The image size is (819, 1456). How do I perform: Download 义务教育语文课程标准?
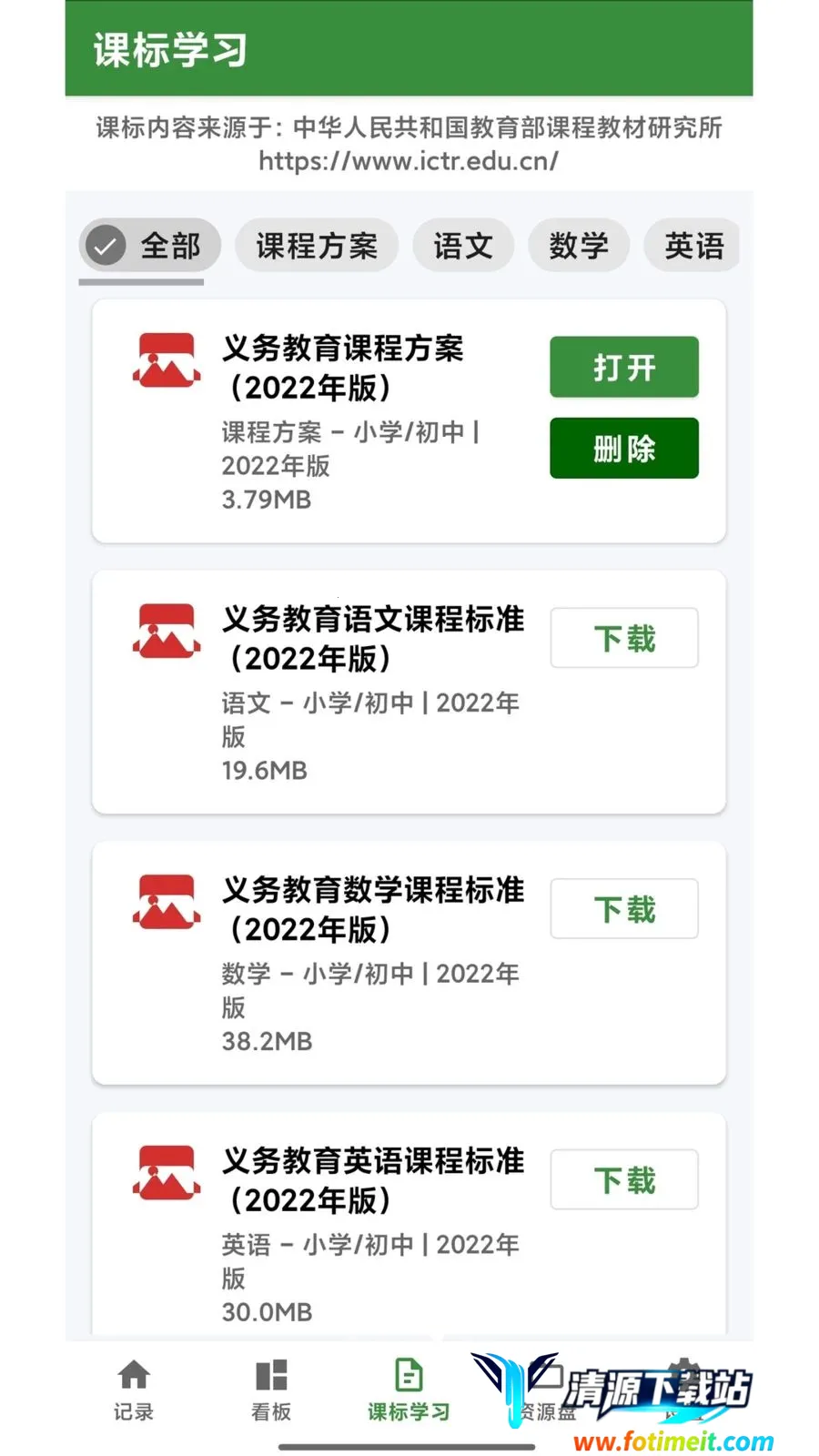click(624, 638)
